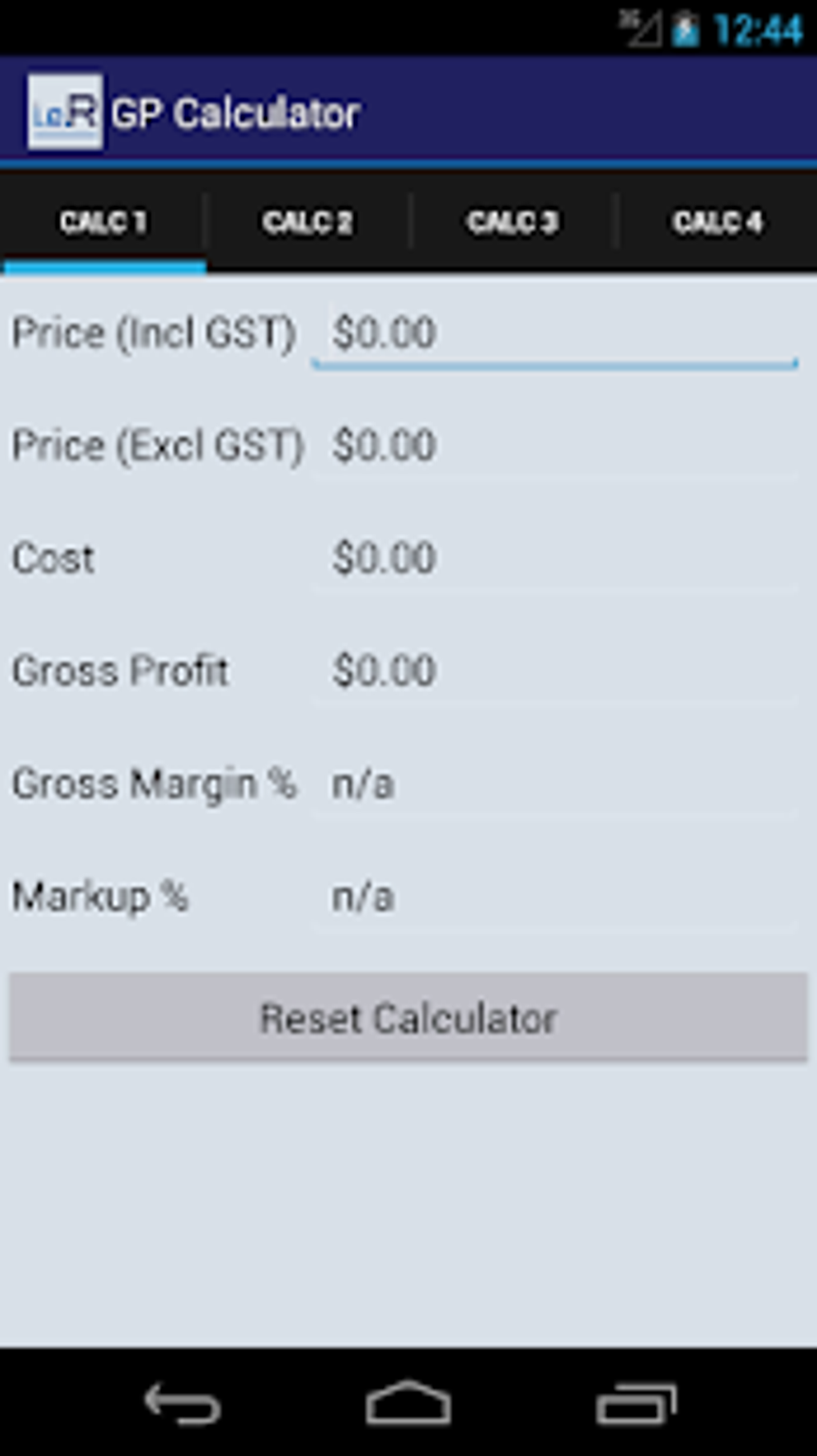This screenshot has width=817, height=1456.
Task: Edit the Price (Excl GST) field
Action: tap(554, 446)
